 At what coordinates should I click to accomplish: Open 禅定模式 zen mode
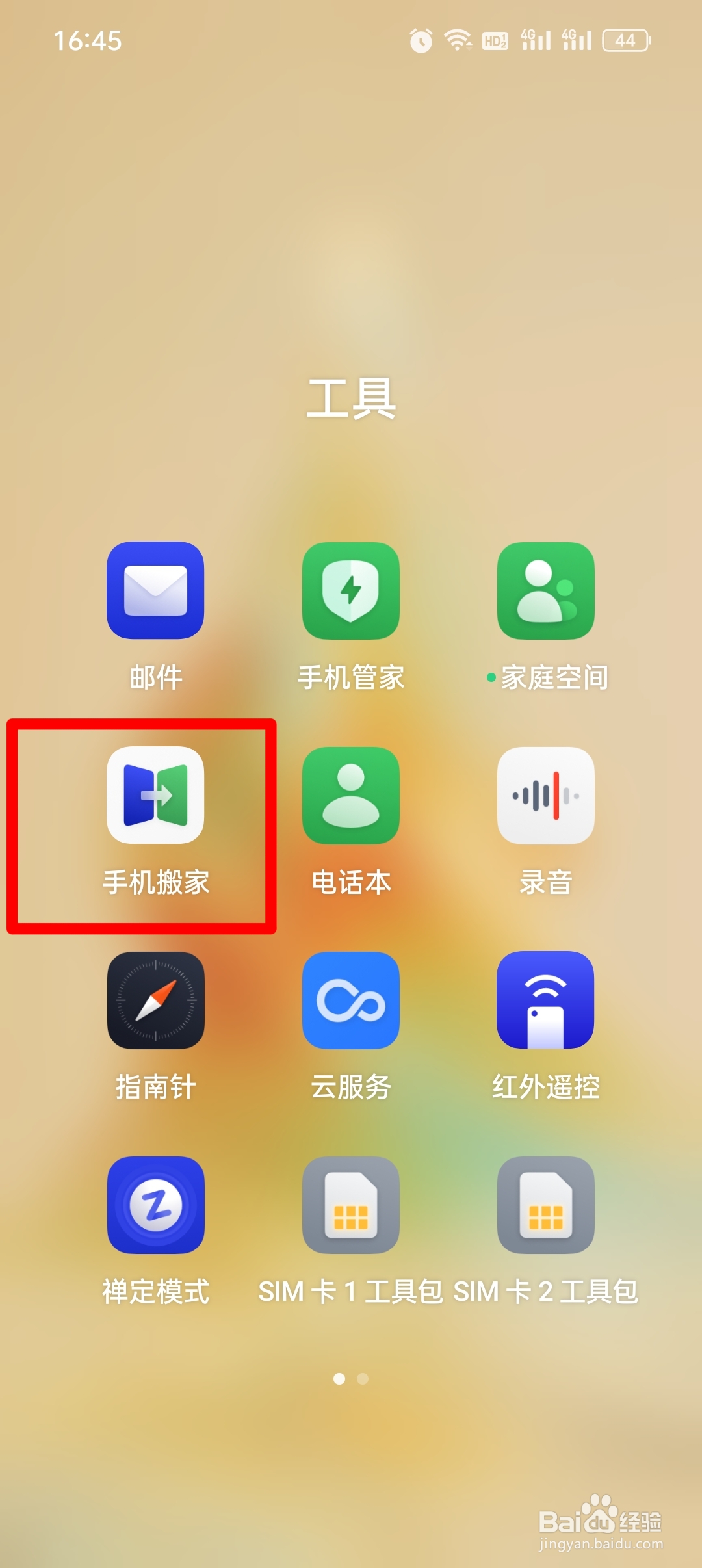(155, 1206)
